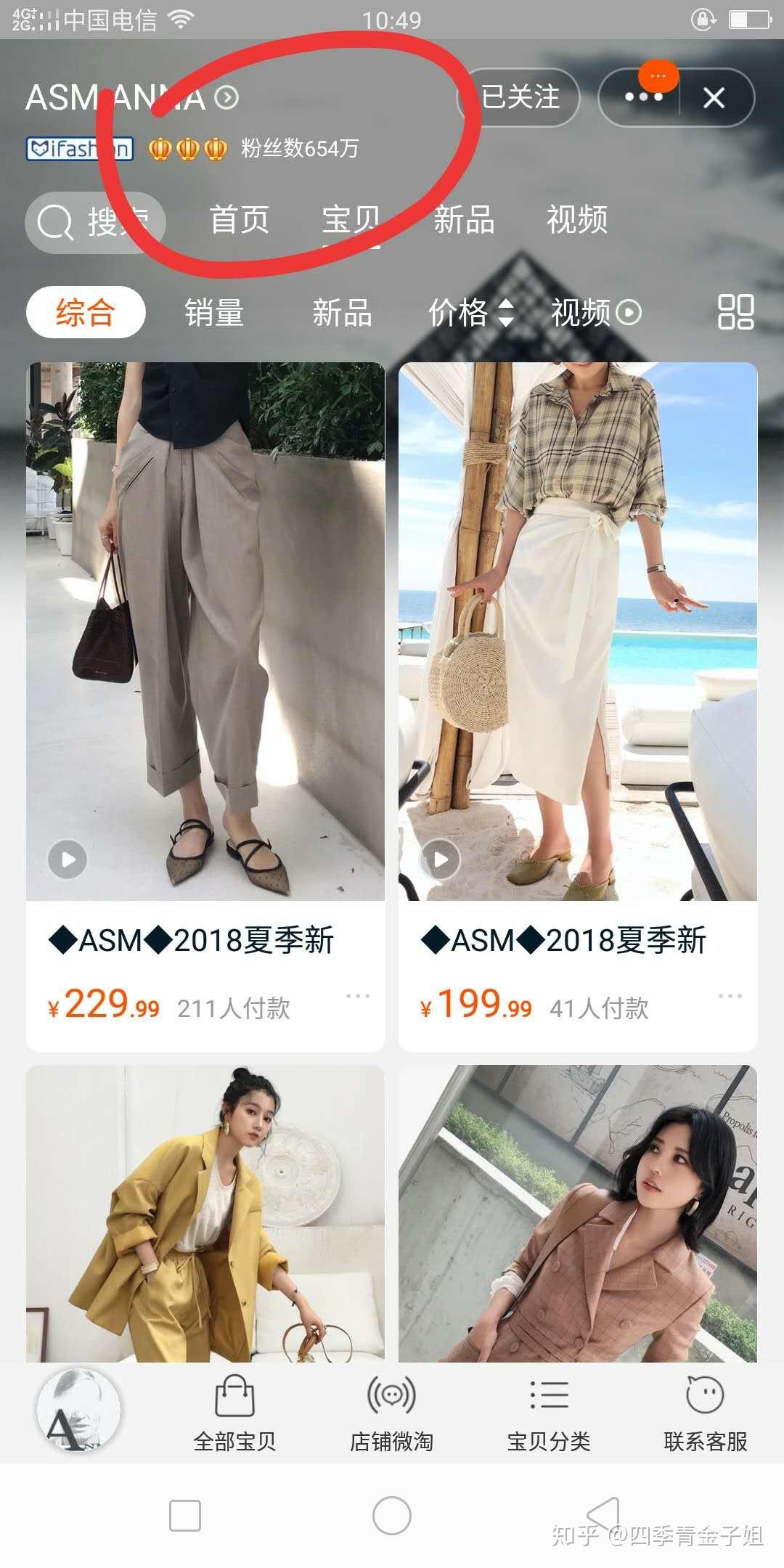
Task: Open the ¥229.99 grey trousers product
Action: pyautogui.click(x=205, y=632)
